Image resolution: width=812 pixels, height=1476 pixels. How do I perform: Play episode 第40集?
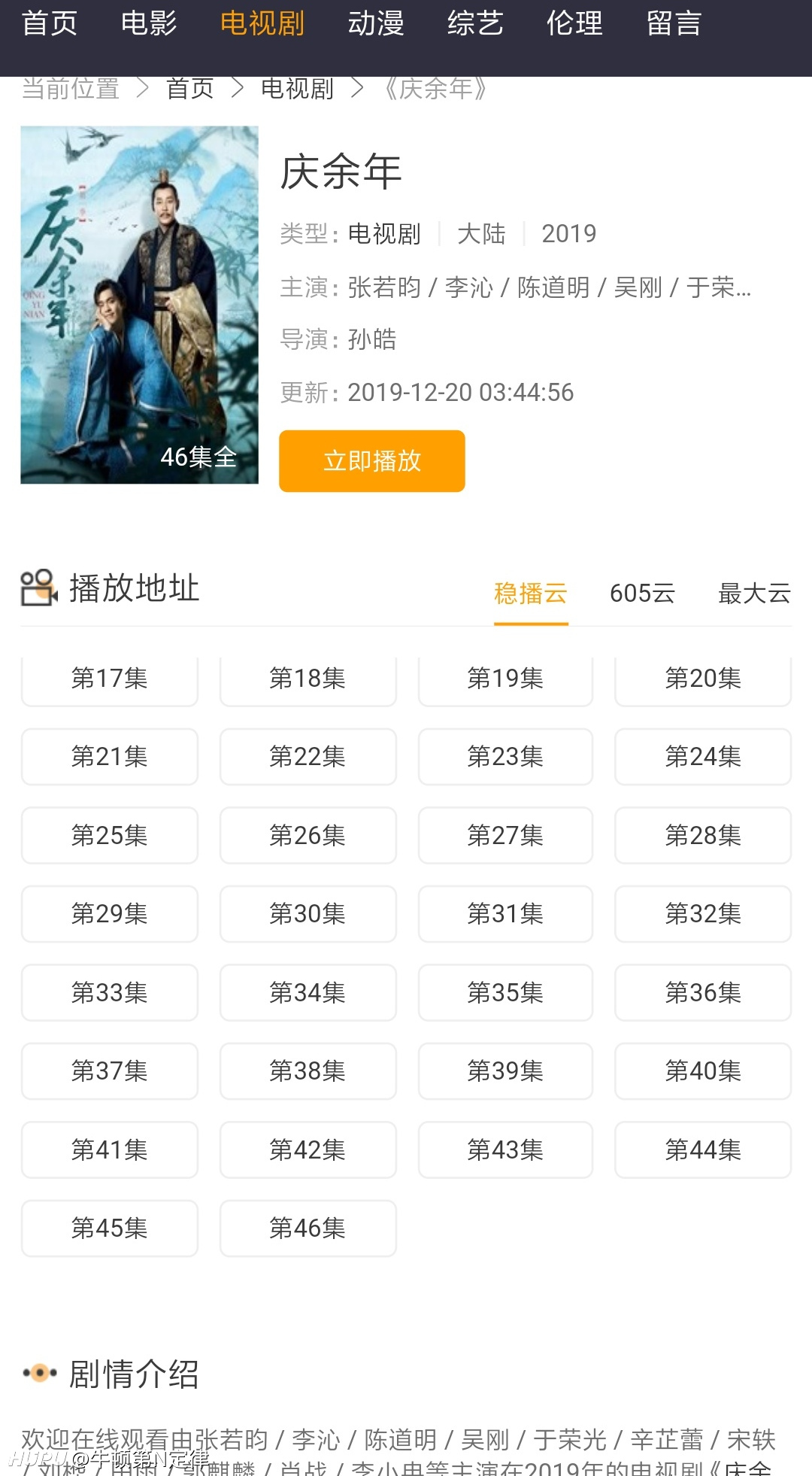coord(703,1071)
